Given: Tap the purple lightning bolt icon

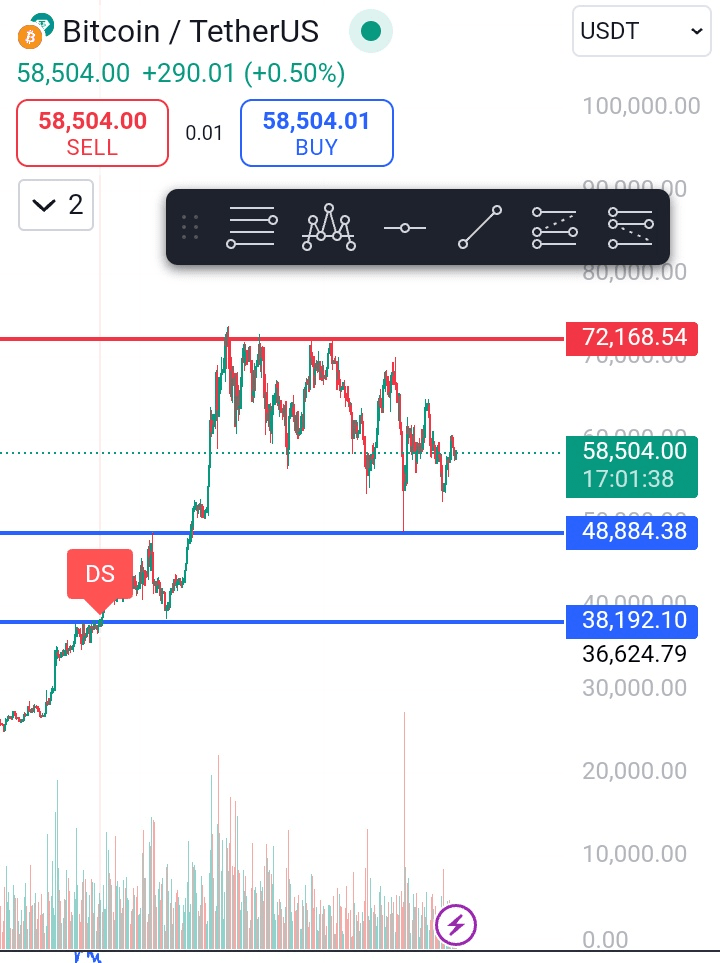Looking at the screenshot, I should pyautogui.click(x=457, y=925).
